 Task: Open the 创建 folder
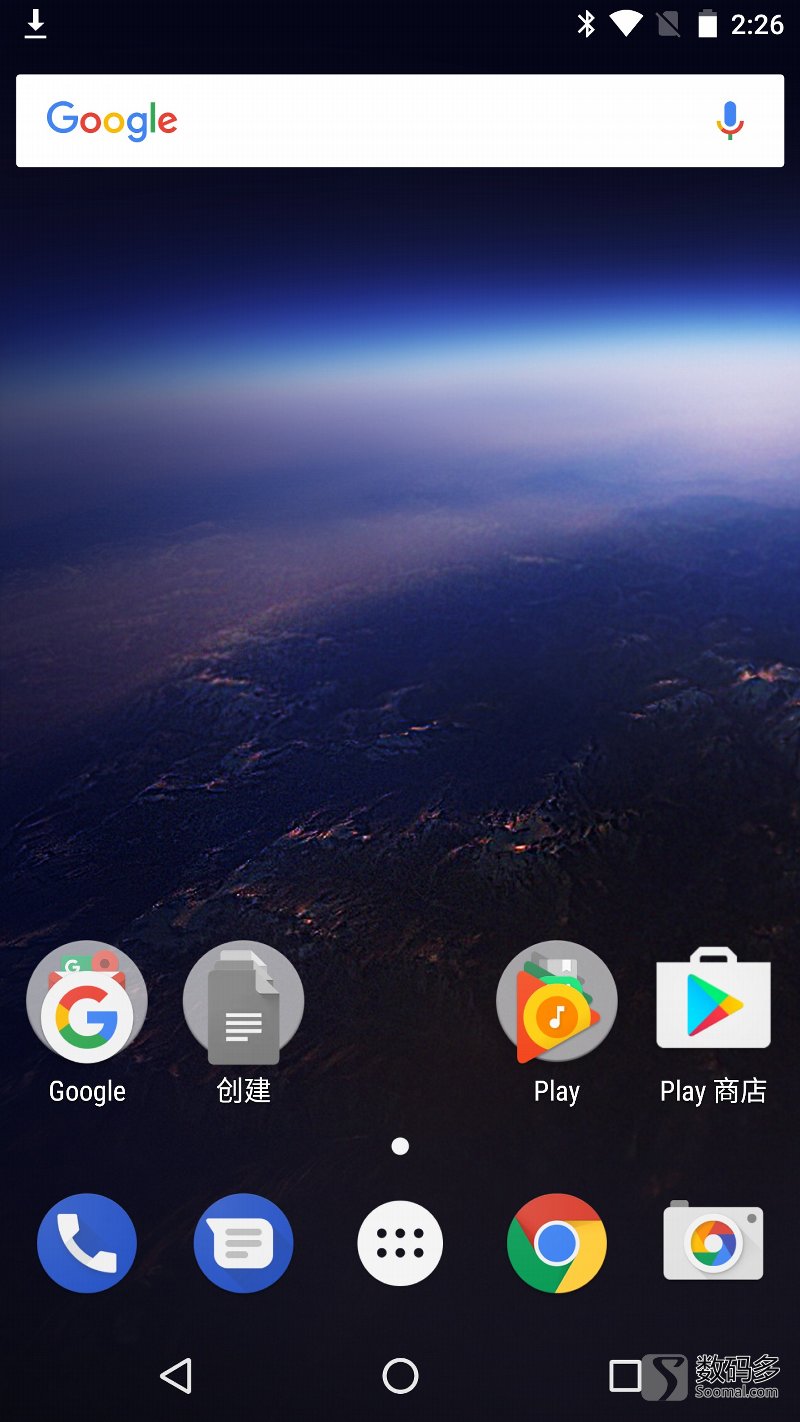(243, 1003)
